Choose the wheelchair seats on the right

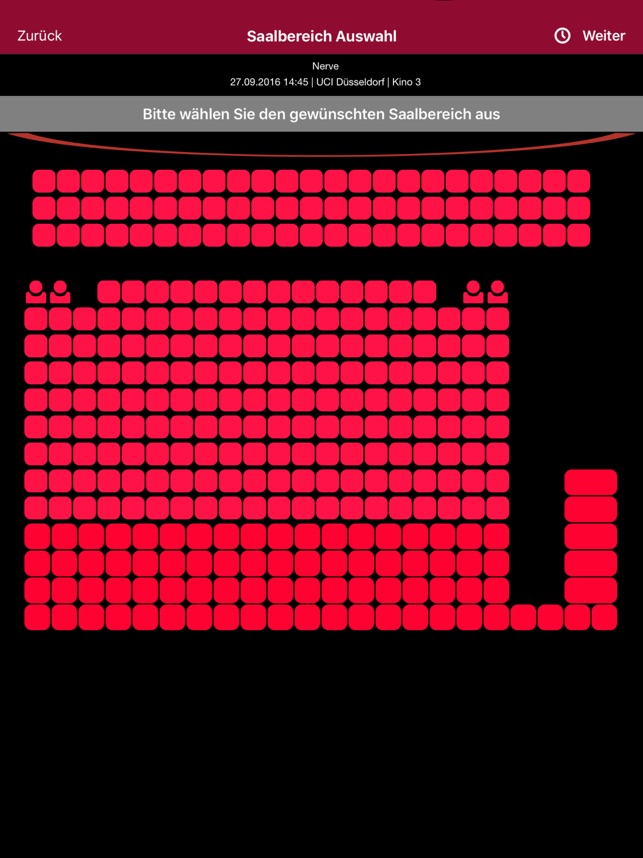(x=485, y=291)
